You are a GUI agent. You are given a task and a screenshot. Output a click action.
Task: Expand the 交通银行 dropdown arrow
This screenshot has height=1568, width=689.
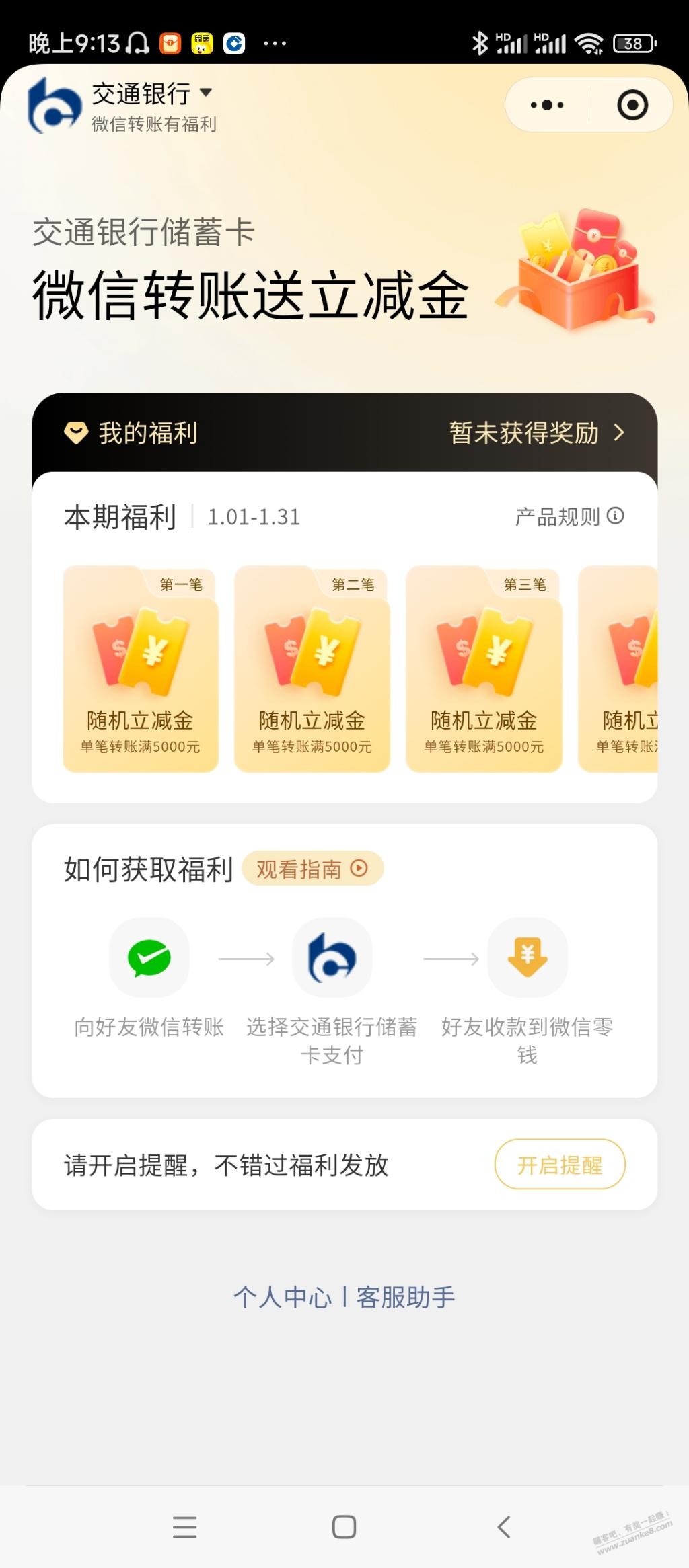pyautogui.click(x=206, y=93)
